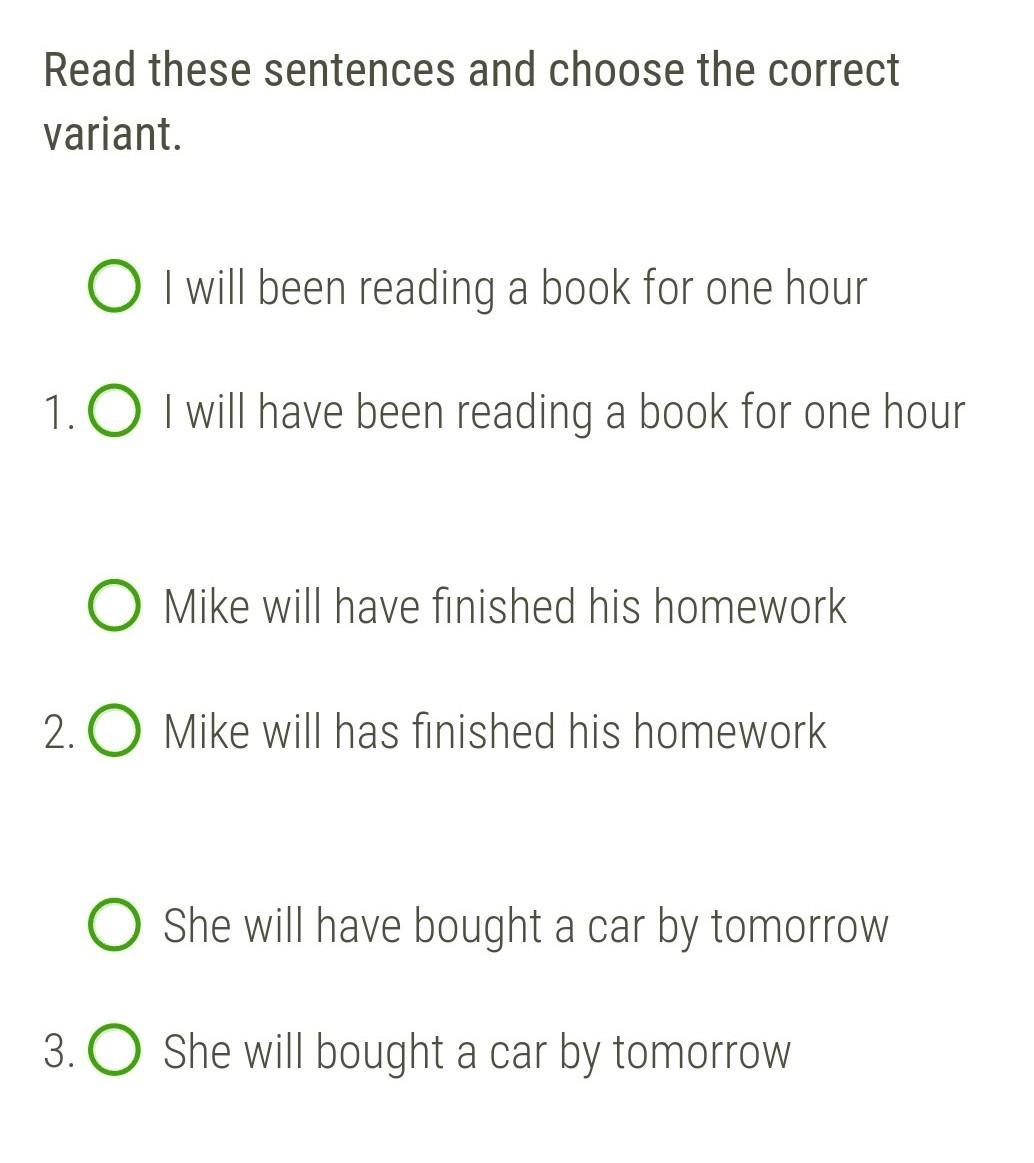The height and width of the screenshot is (1163, 1034).
Task: Select 'I will been reading a book' option
Action: click(113, 287)
